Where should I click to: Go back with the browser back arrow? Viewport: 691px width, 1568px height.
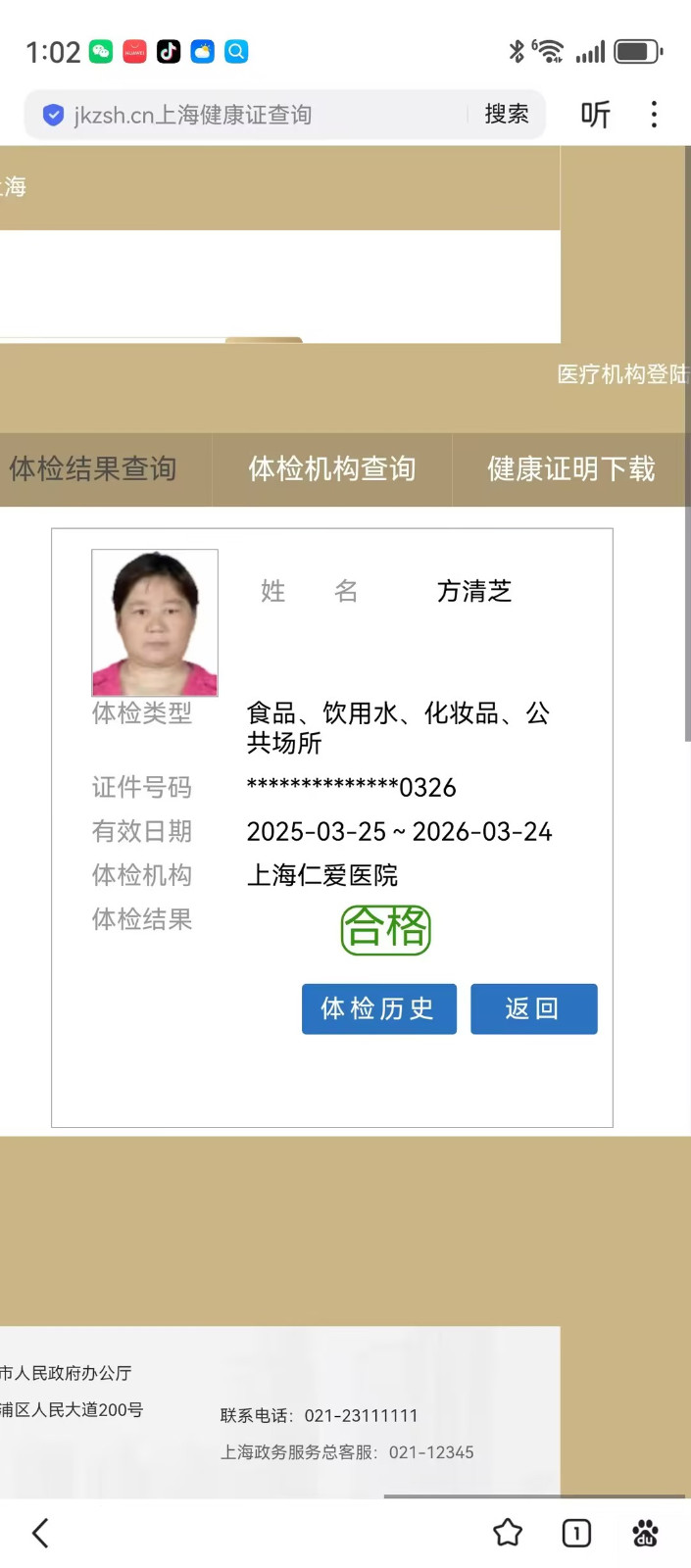40,1533
